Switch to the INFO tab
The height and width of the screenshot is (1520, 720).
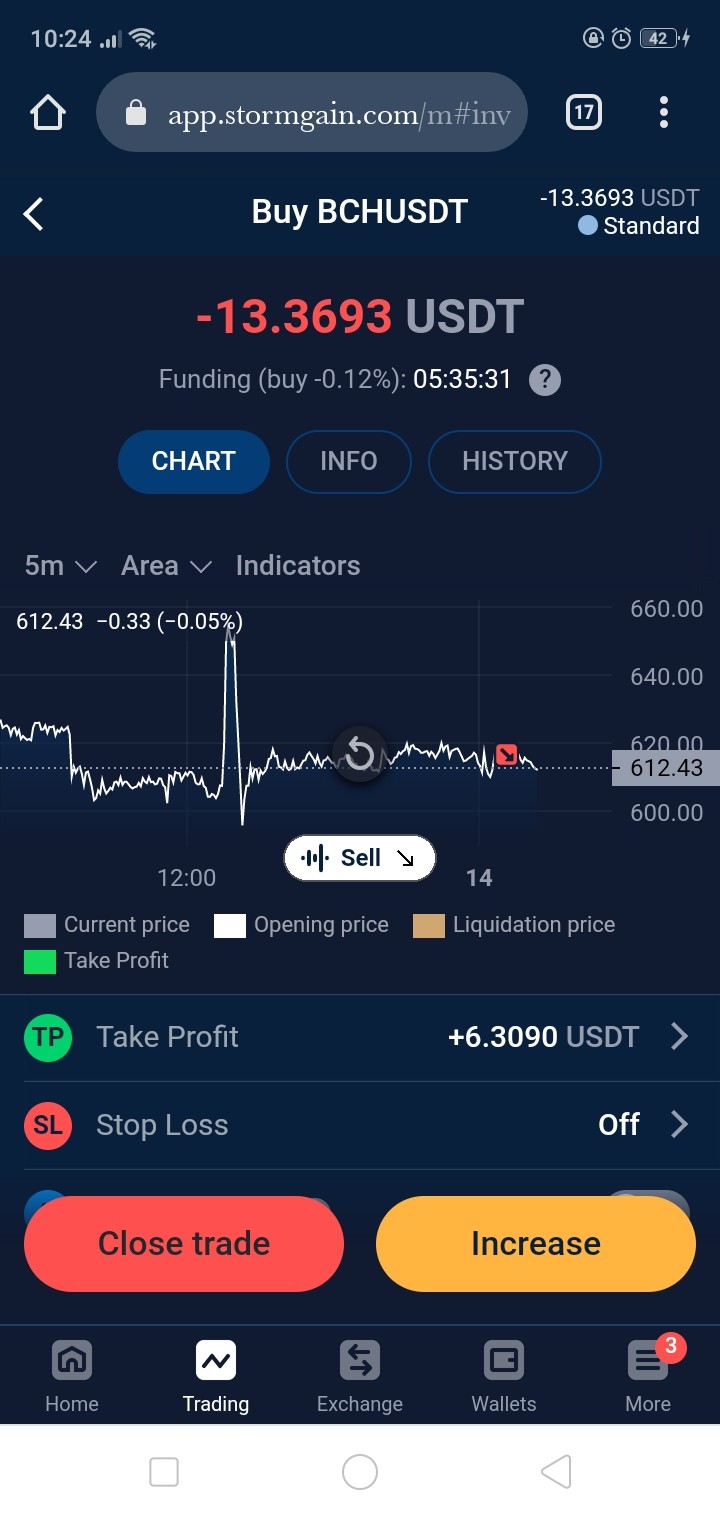click(x=349, y=461)
